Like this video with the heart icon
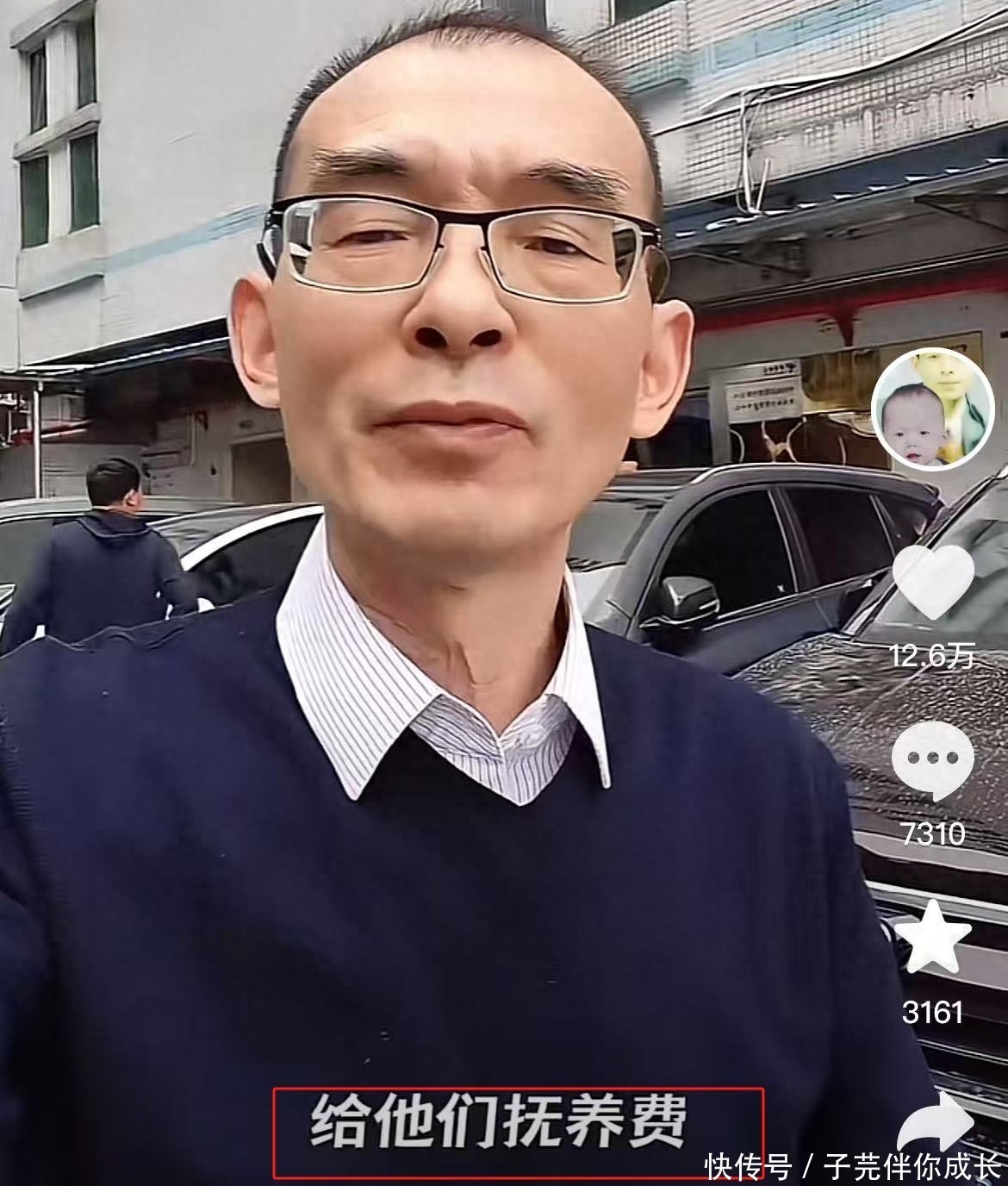The image size is (1008, 1186). click(x=933, y=582)
